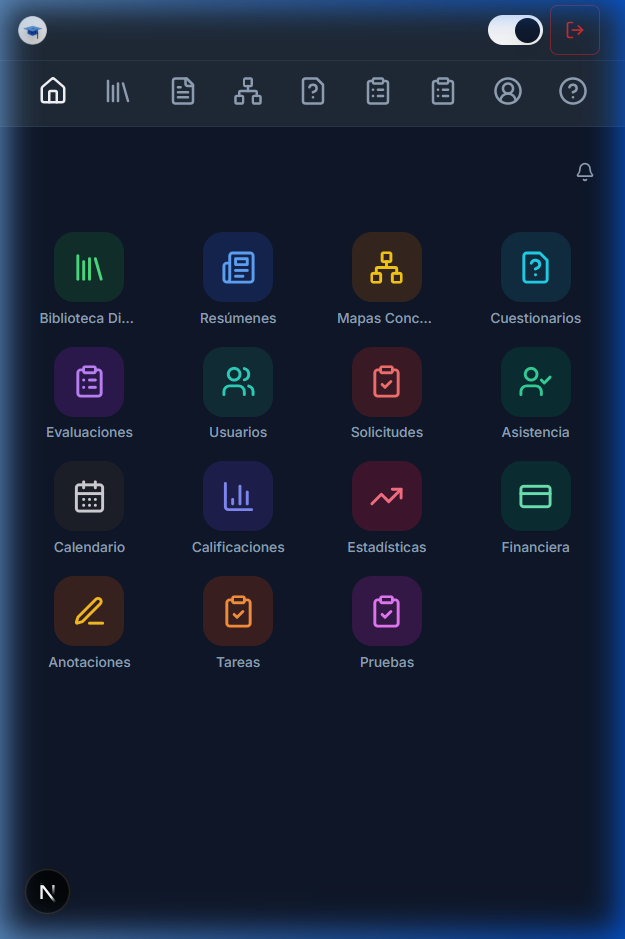Toggle the theme switch
The image size is (625, 939).
(515, 30)
